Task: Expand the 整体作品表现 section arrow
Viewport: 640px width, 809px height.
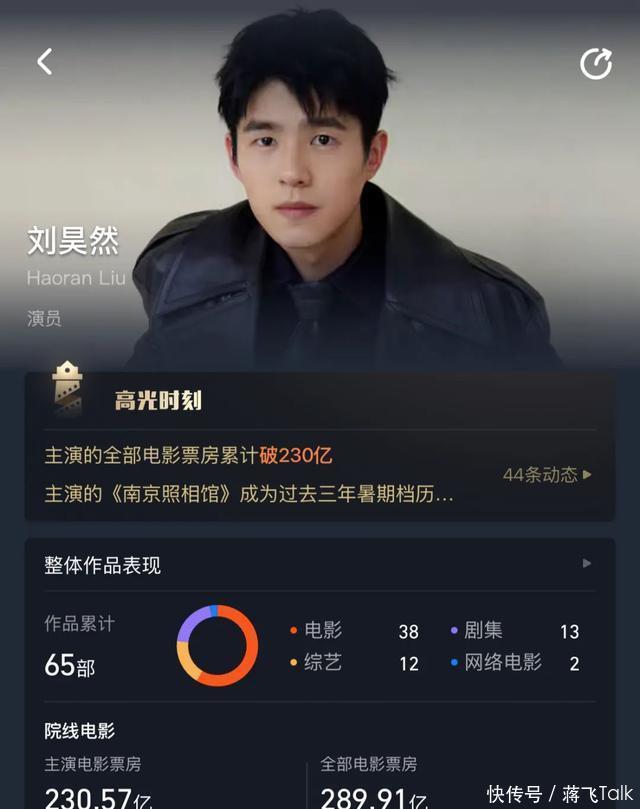Action: [x=587, y=564]
